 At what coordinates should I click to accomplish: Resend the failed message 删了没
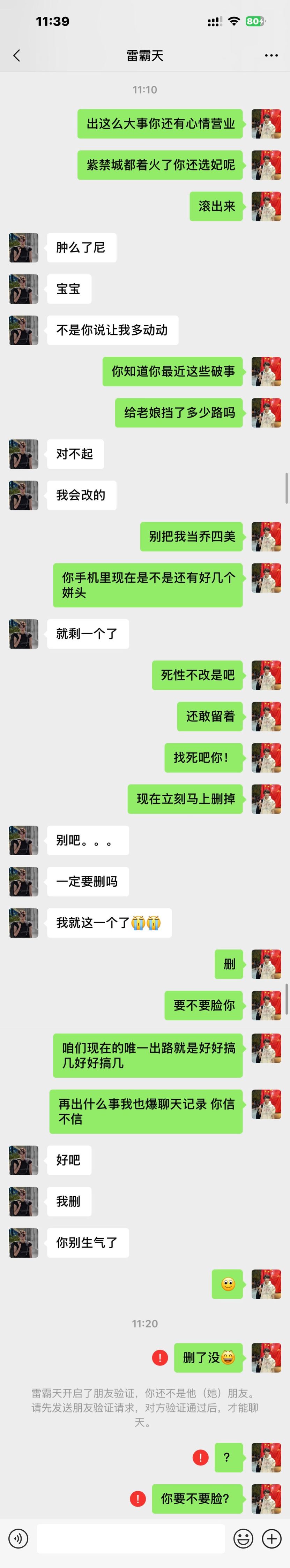click(x=159, y=1357)
